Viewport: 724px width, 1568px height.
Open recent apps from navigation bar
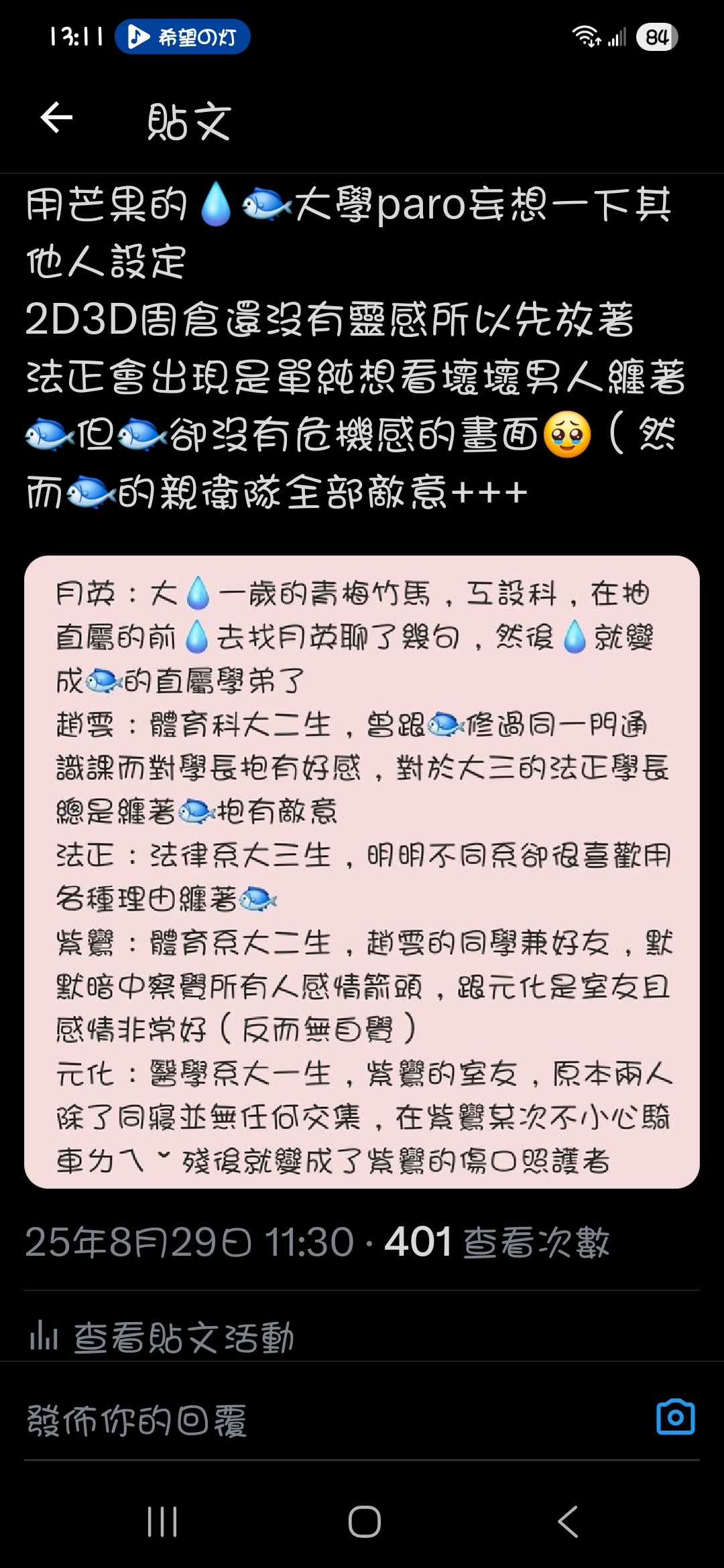click(162, 1521)
